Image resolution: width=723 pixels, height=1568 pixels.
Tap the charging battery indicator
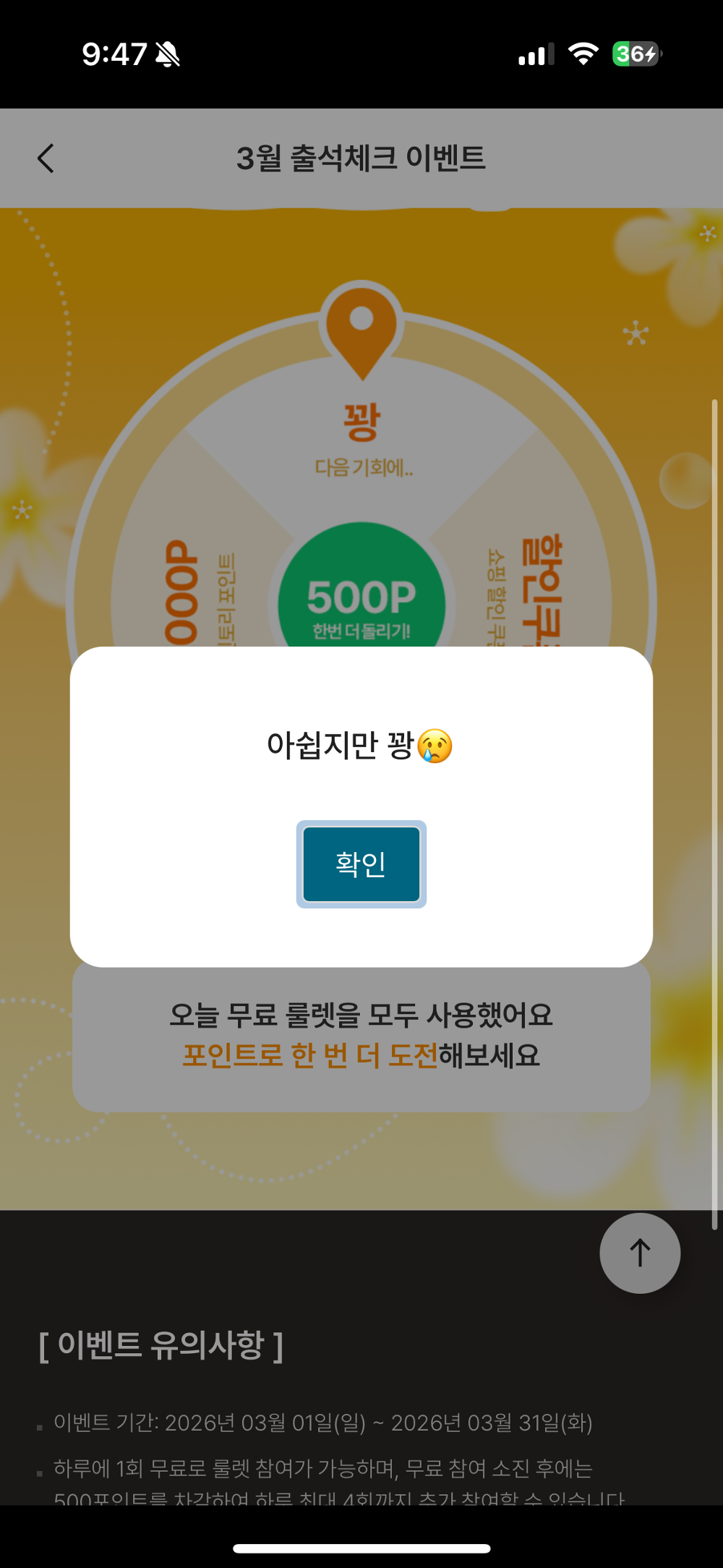click(x=633, y=54)
